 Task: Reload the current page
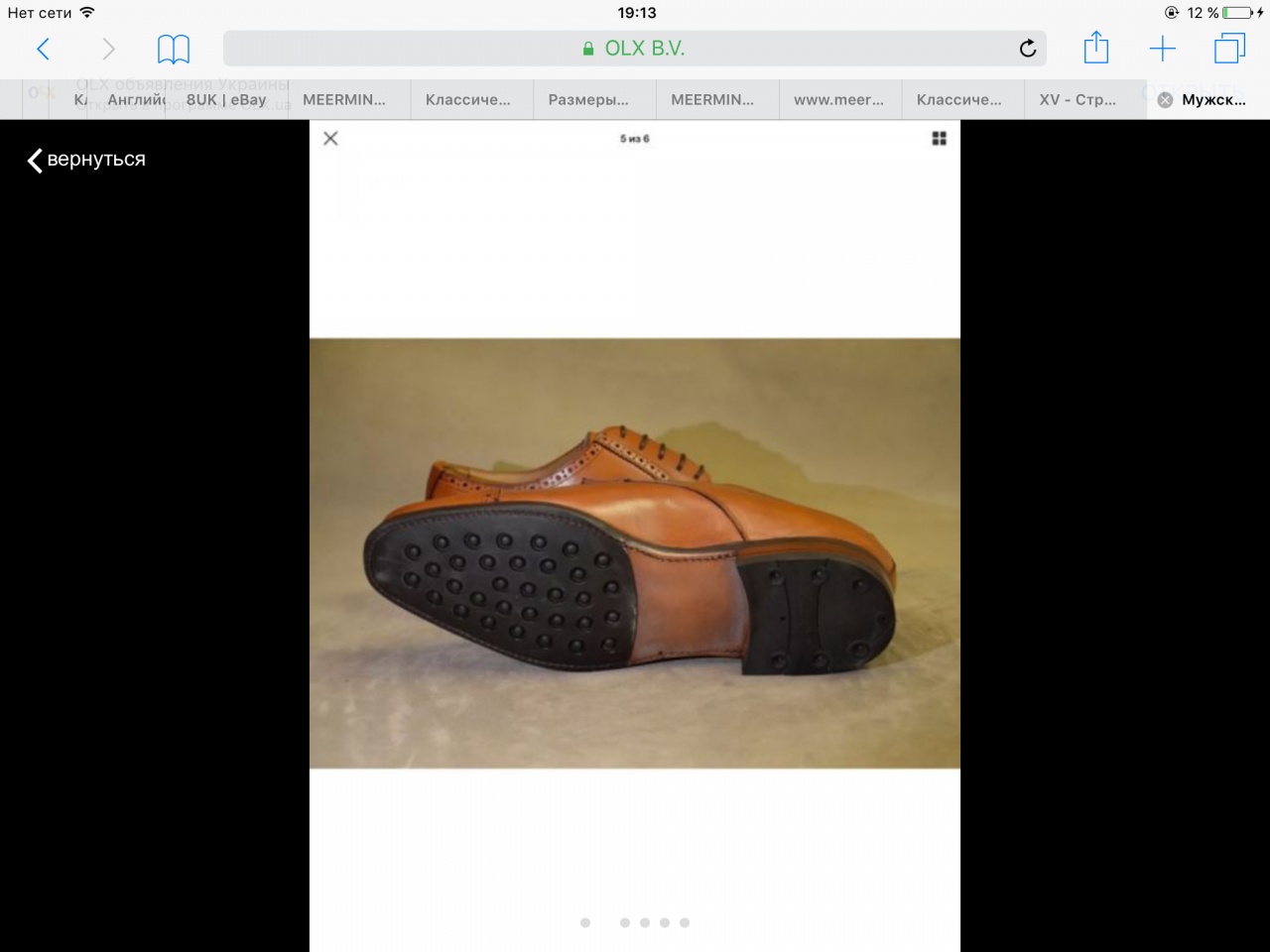(x=1028, y=49)
